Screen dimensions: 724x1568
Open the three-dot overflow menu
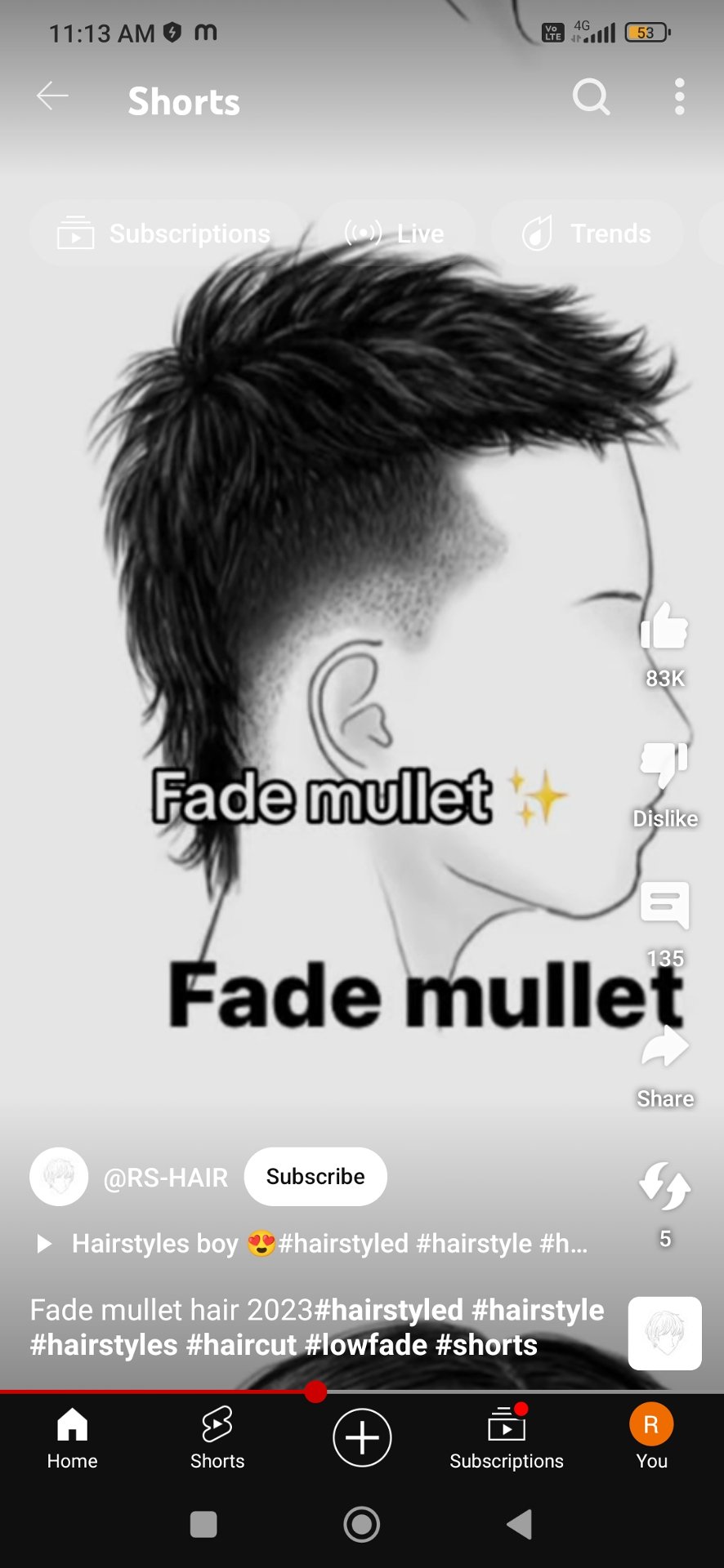tap(679, 97)
